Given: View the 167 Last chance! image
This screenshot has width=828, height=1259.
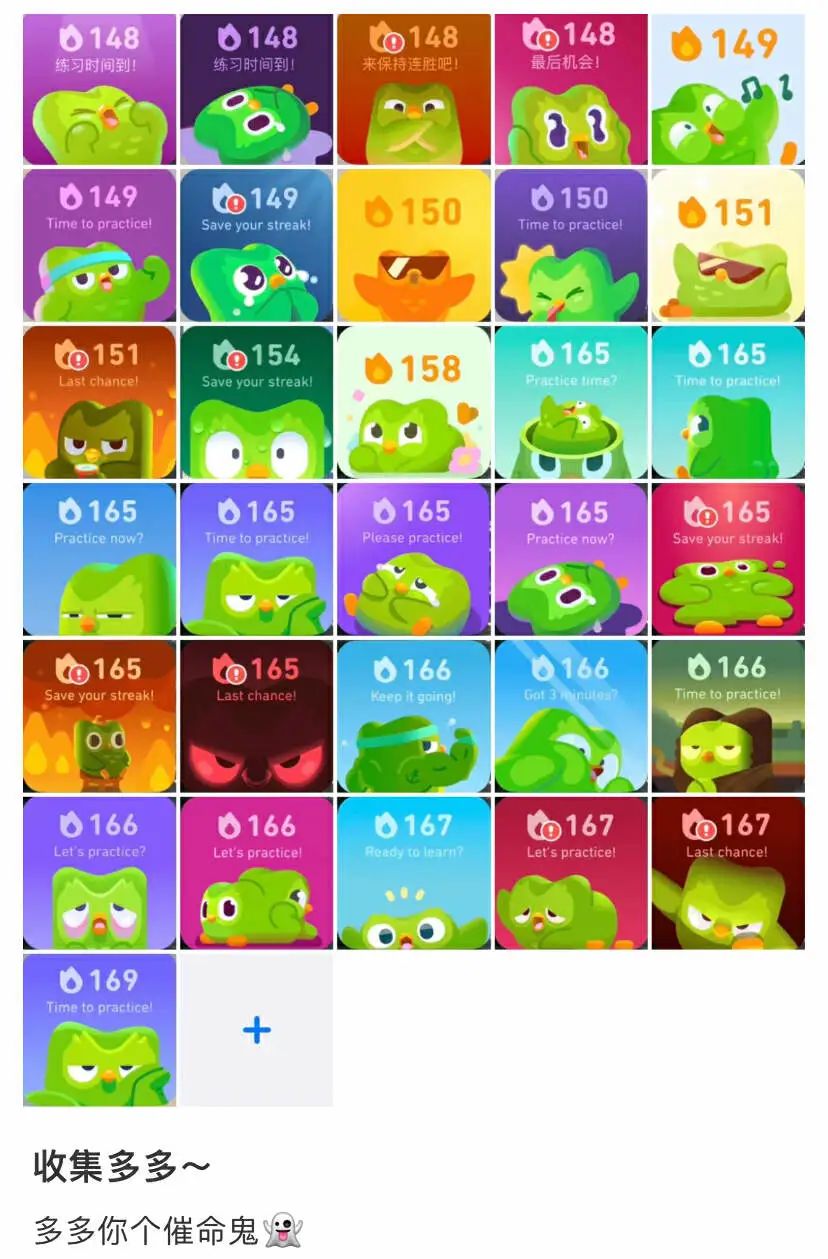Looking at the screenshot, I should pyautogui.click(x=728, y=872).
